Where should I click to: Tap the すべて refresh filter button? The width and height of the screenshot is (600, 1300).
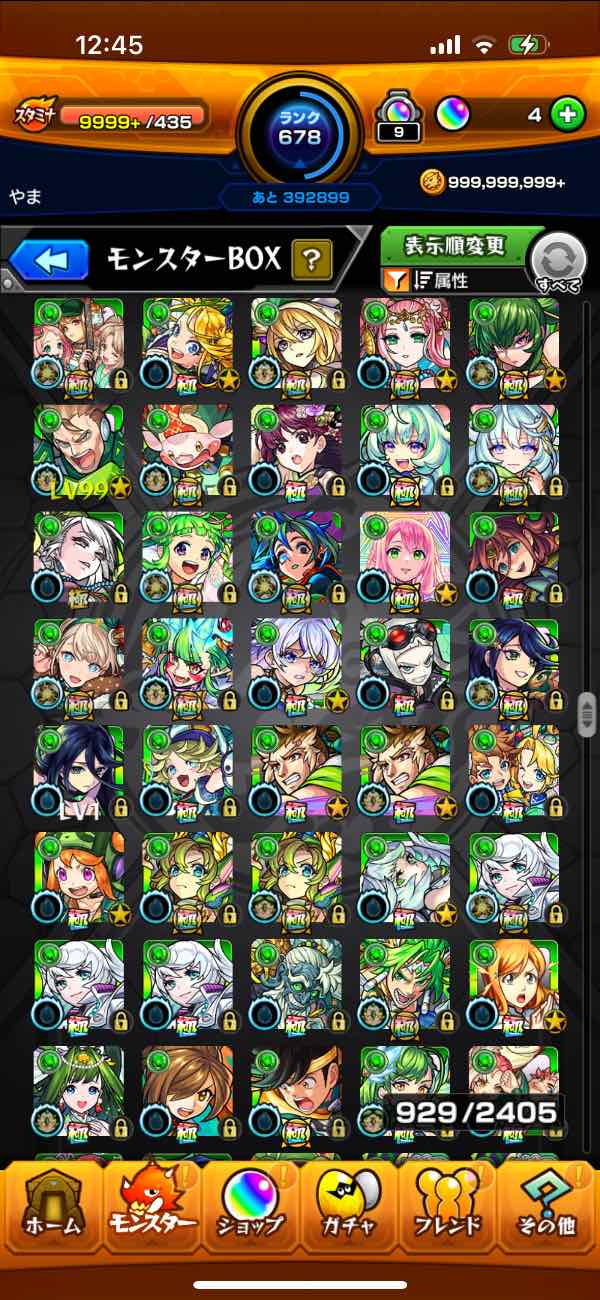point(560,263)
